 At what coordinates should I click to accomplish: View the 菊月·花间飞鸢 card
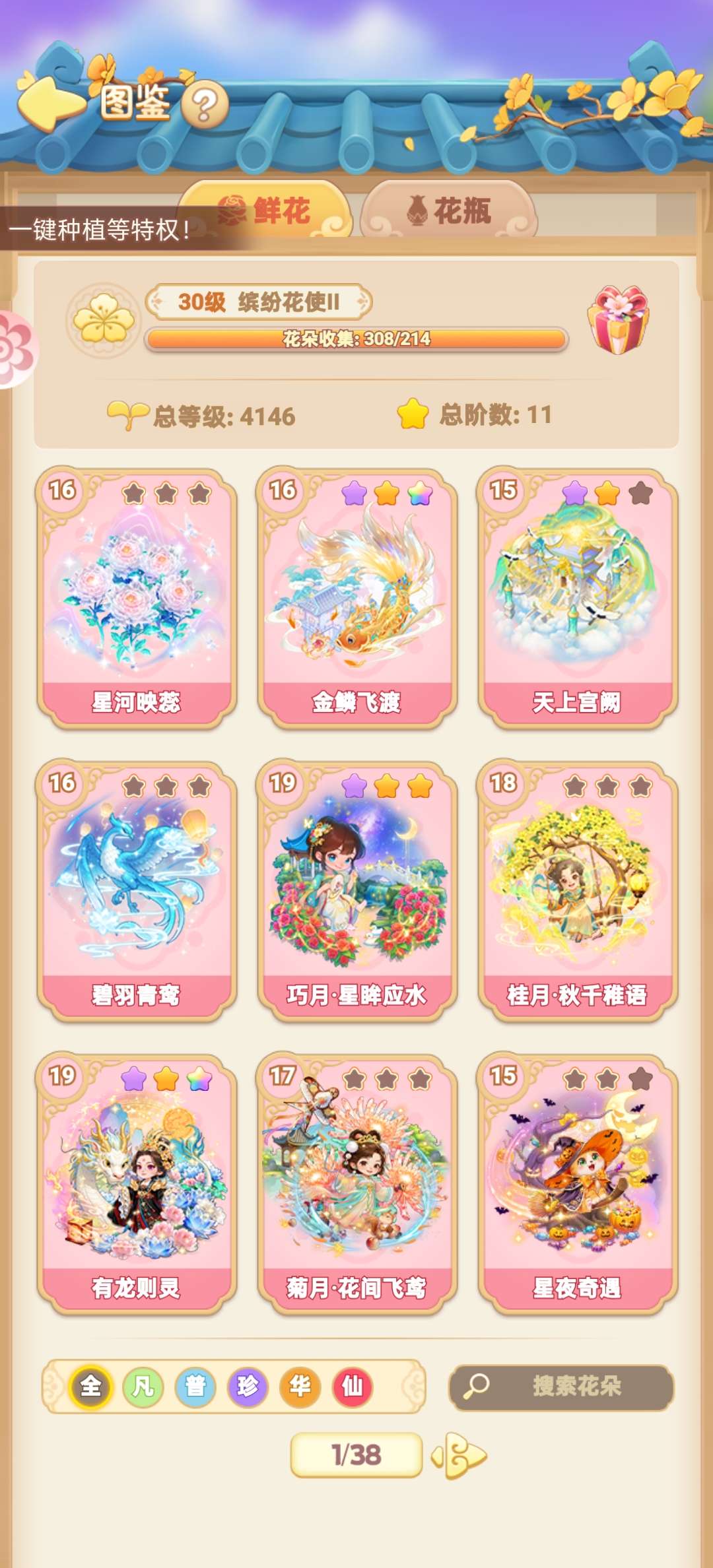(x=356, y=1184)
